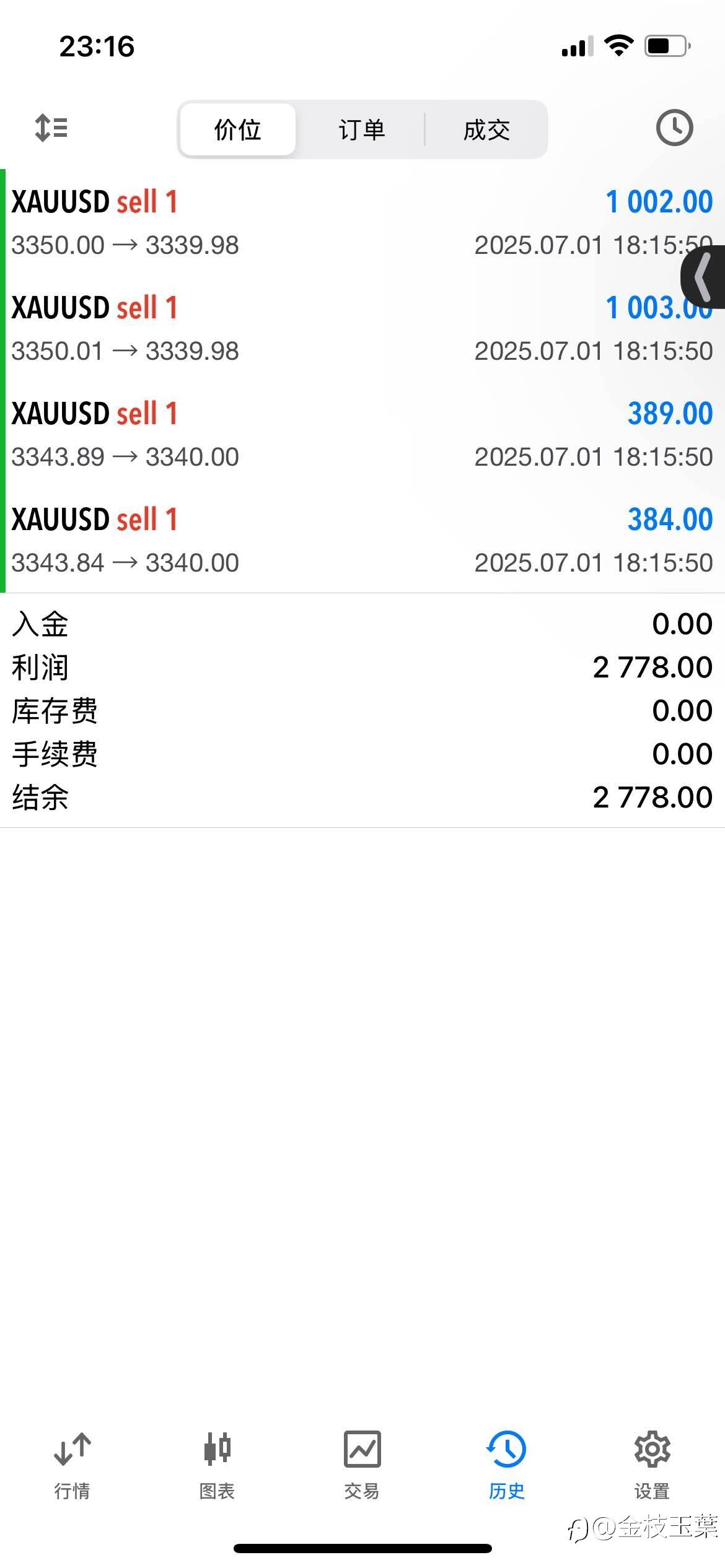Select the 价位 segment

pyautogui.click(x=238, y=129)
